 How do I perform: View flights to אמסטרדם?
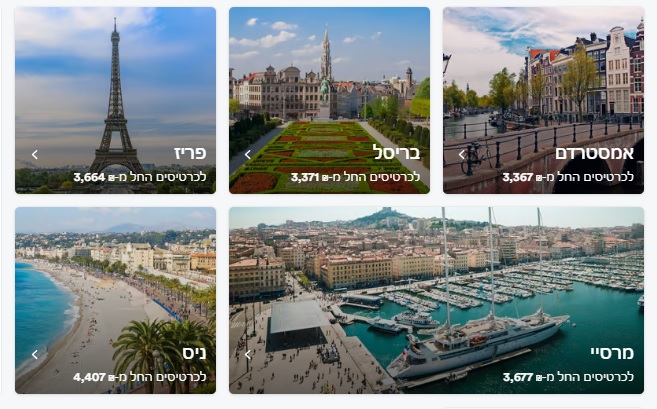[543, 100]
